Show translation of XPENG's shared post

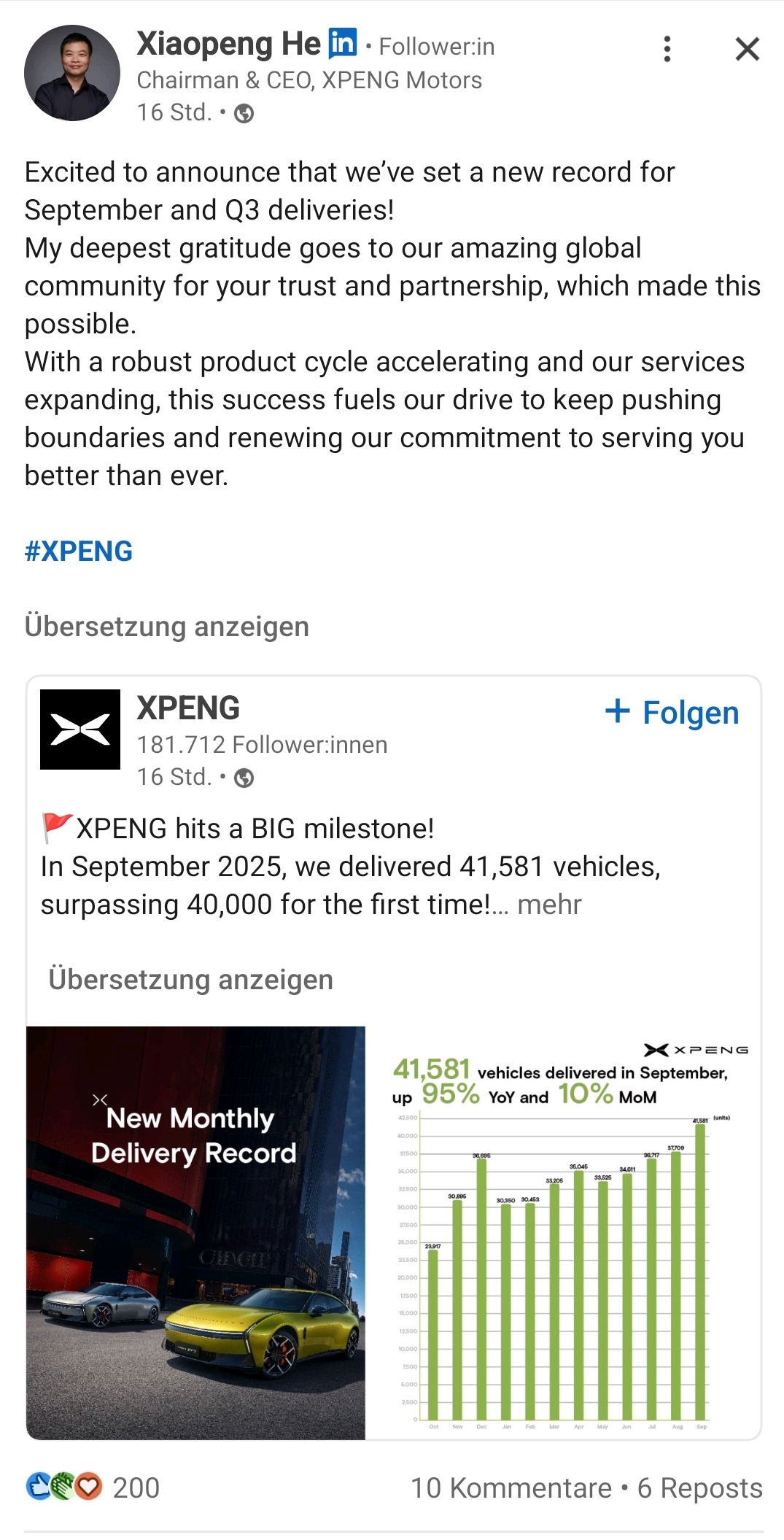pos(190,980)
